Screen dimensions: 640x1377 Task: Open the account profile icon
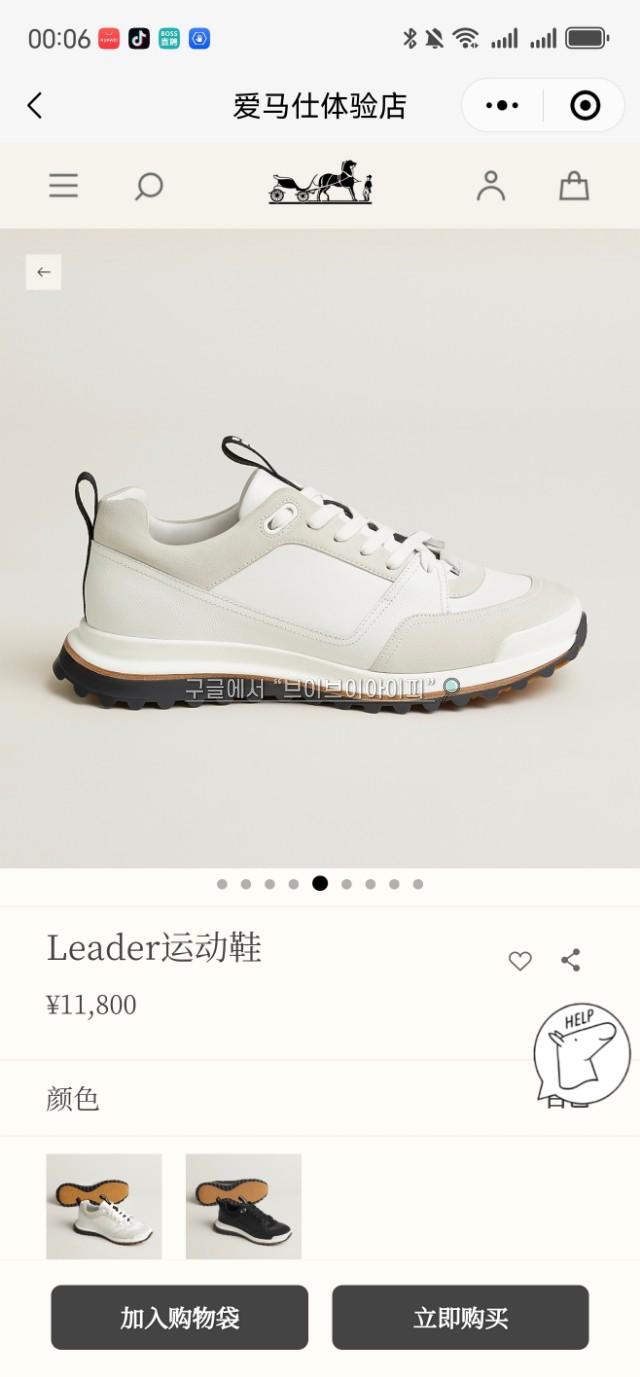pyautogui.click(x=490, y=186)
